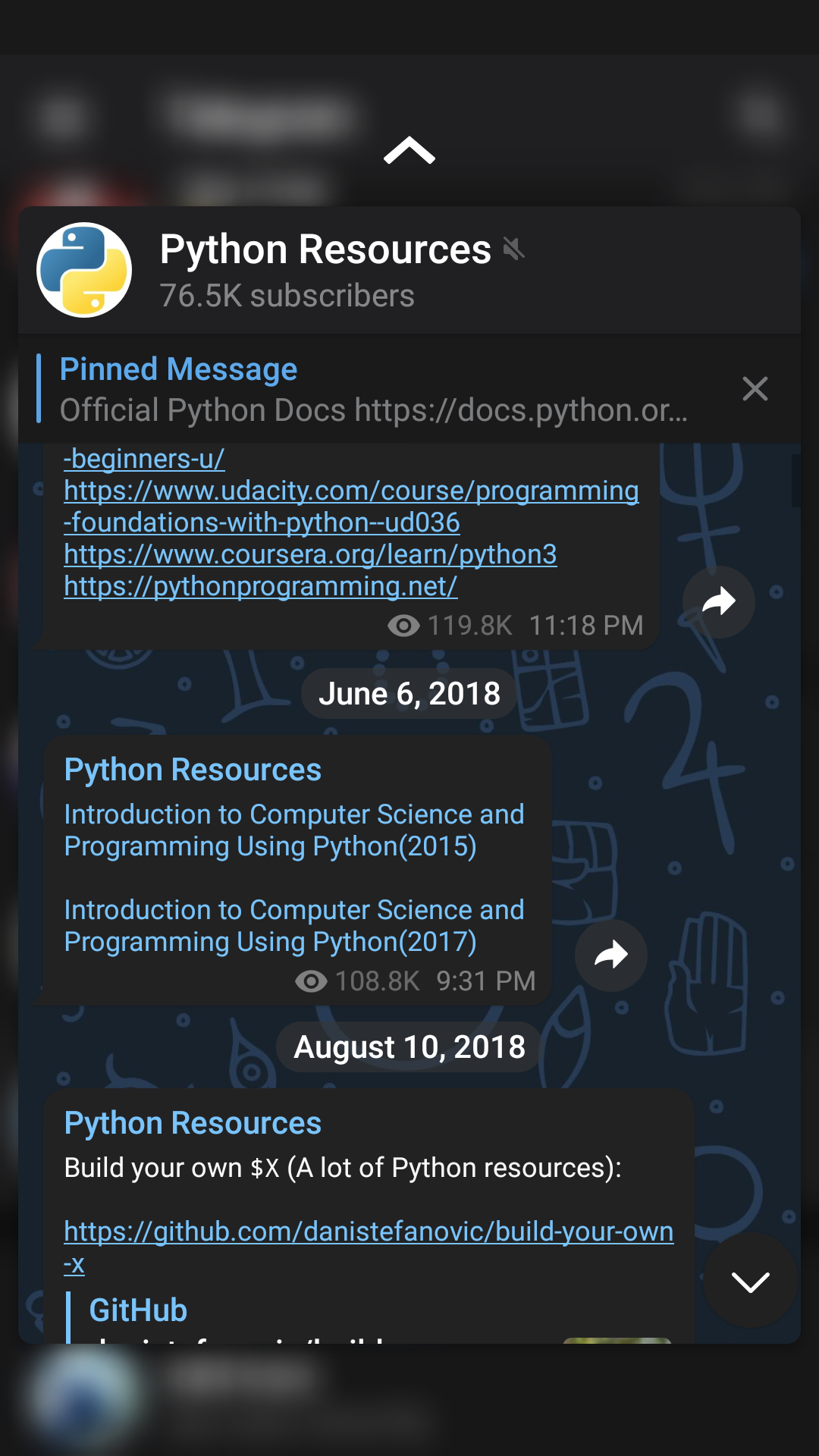Dismiss the pinned message bar
Screen dimensions: 819x1456
(x=755, y=389)
